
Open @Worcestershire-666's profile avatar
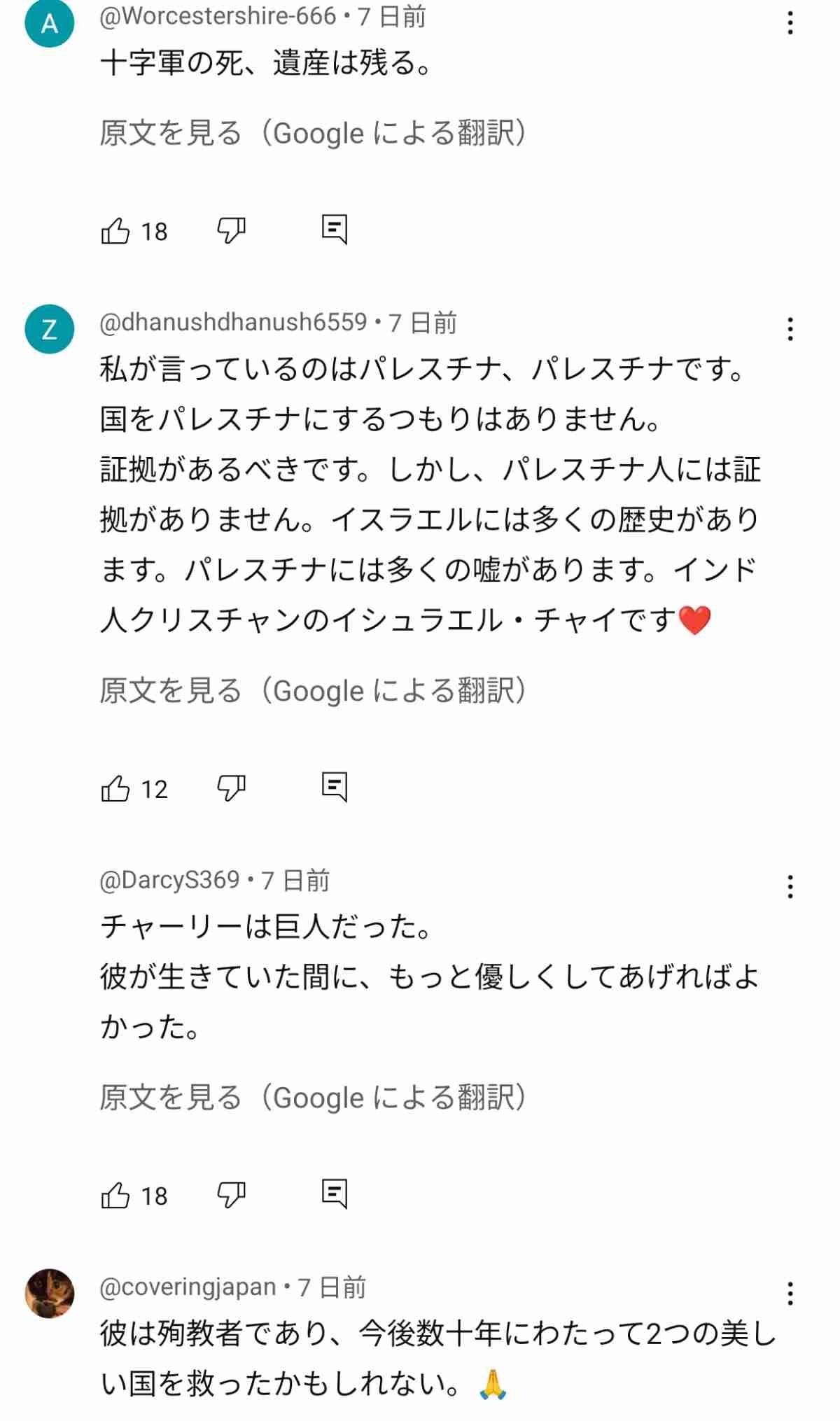pos(50,23)
